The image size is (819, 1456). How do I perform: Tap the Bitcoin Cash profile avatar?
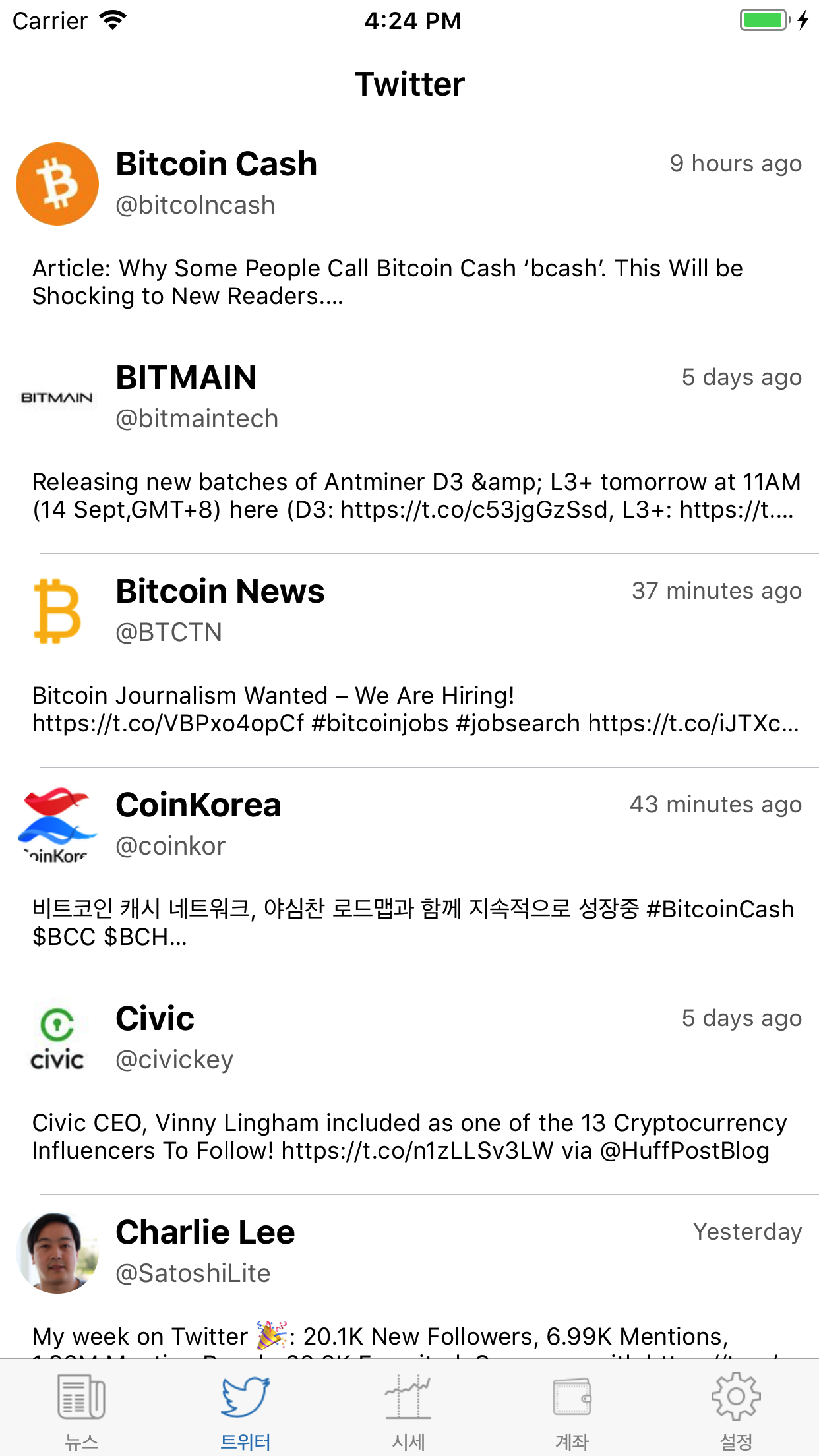(x=57, y=183)
